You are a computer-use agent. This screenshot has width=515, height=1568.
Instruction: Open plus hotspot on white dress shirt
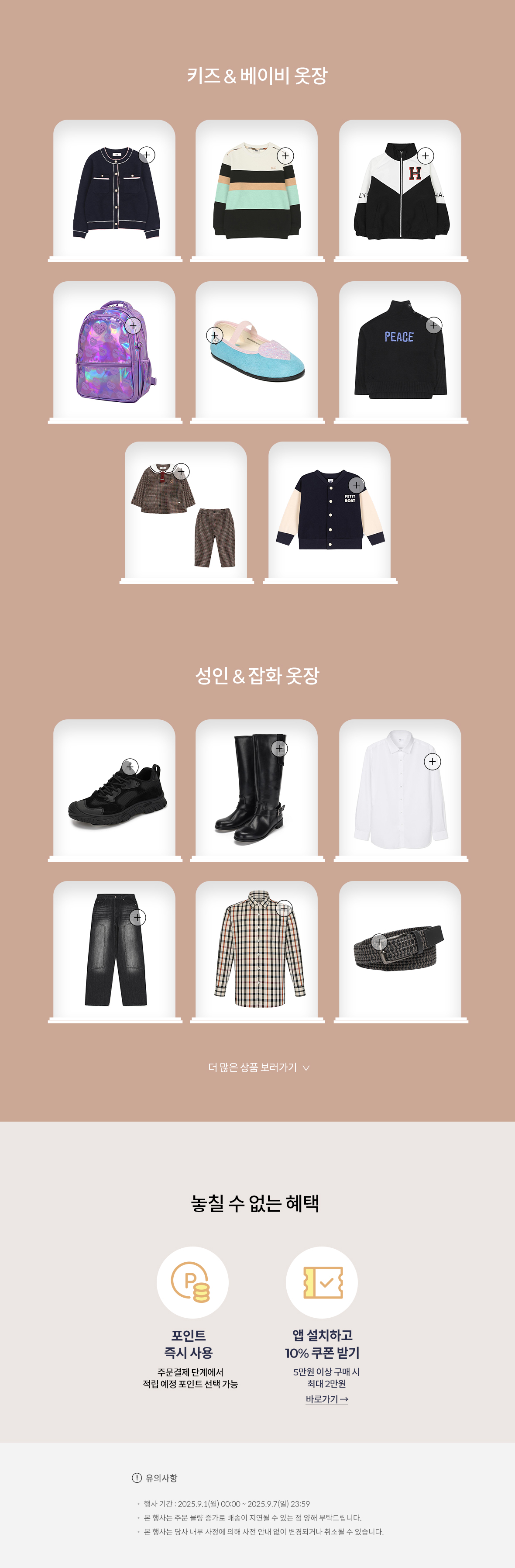coord(433,761)
